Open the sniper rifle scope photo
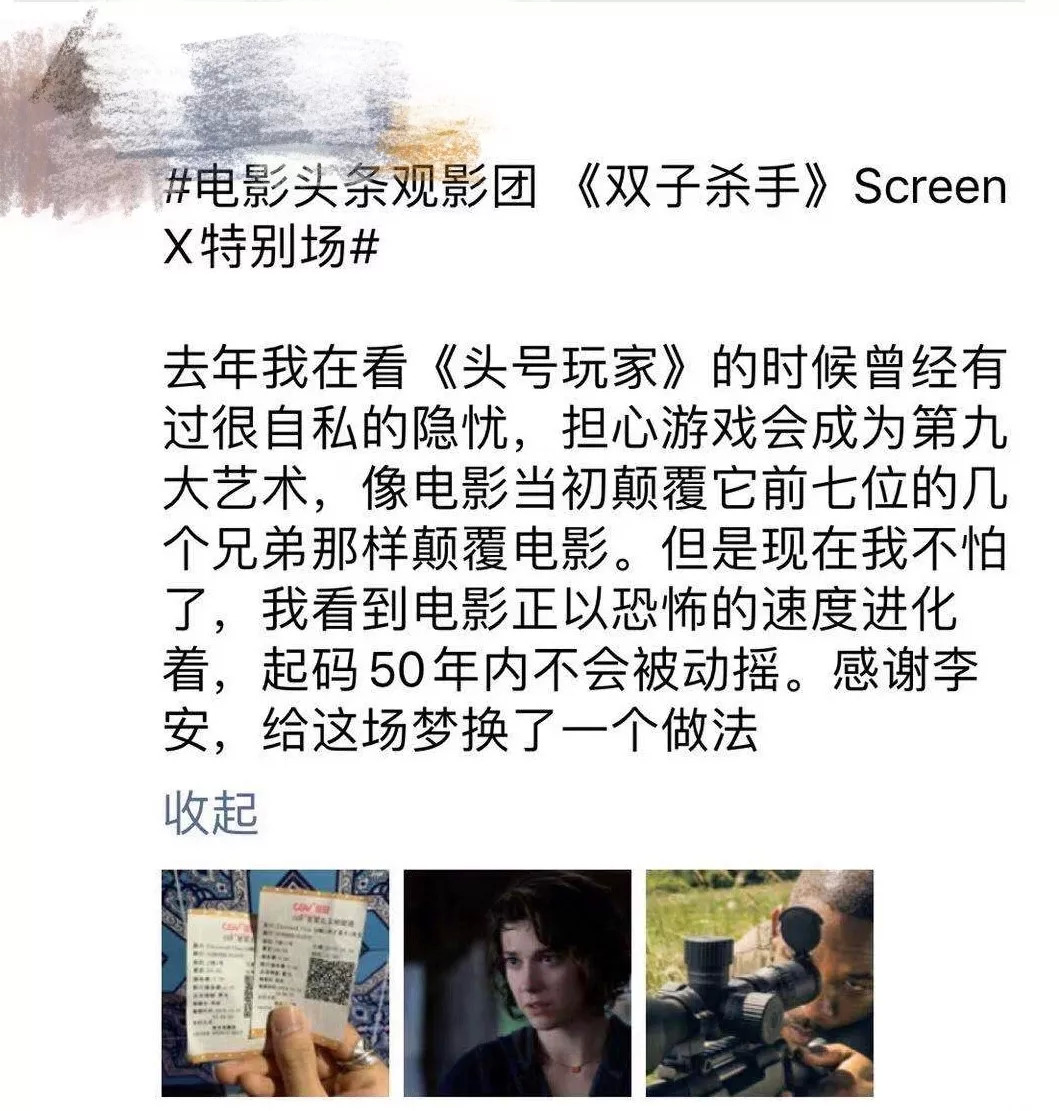This screenshot has width=1059, height=1111. (x=759, y=983)
